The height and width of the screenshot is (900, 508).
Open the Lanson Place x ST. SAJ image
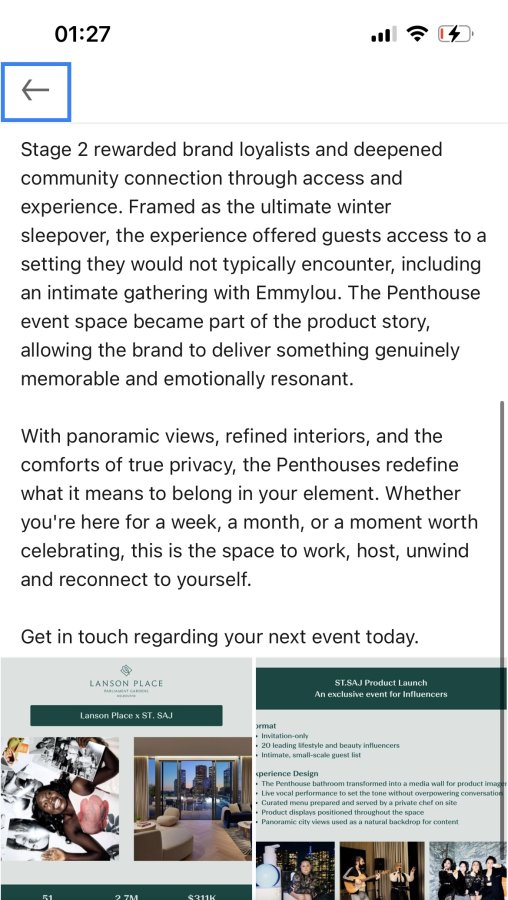[x=126, y=778]
